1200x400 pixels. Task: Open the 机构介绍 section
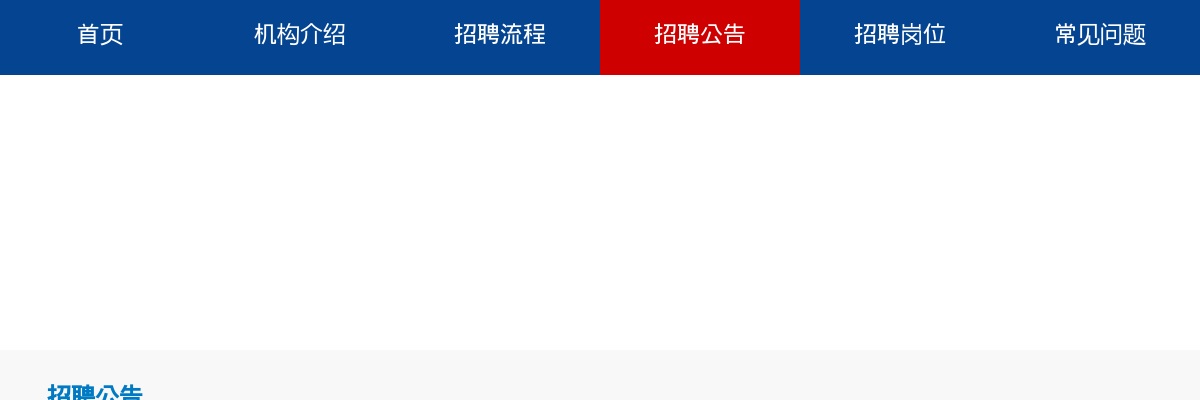point(300,35)
